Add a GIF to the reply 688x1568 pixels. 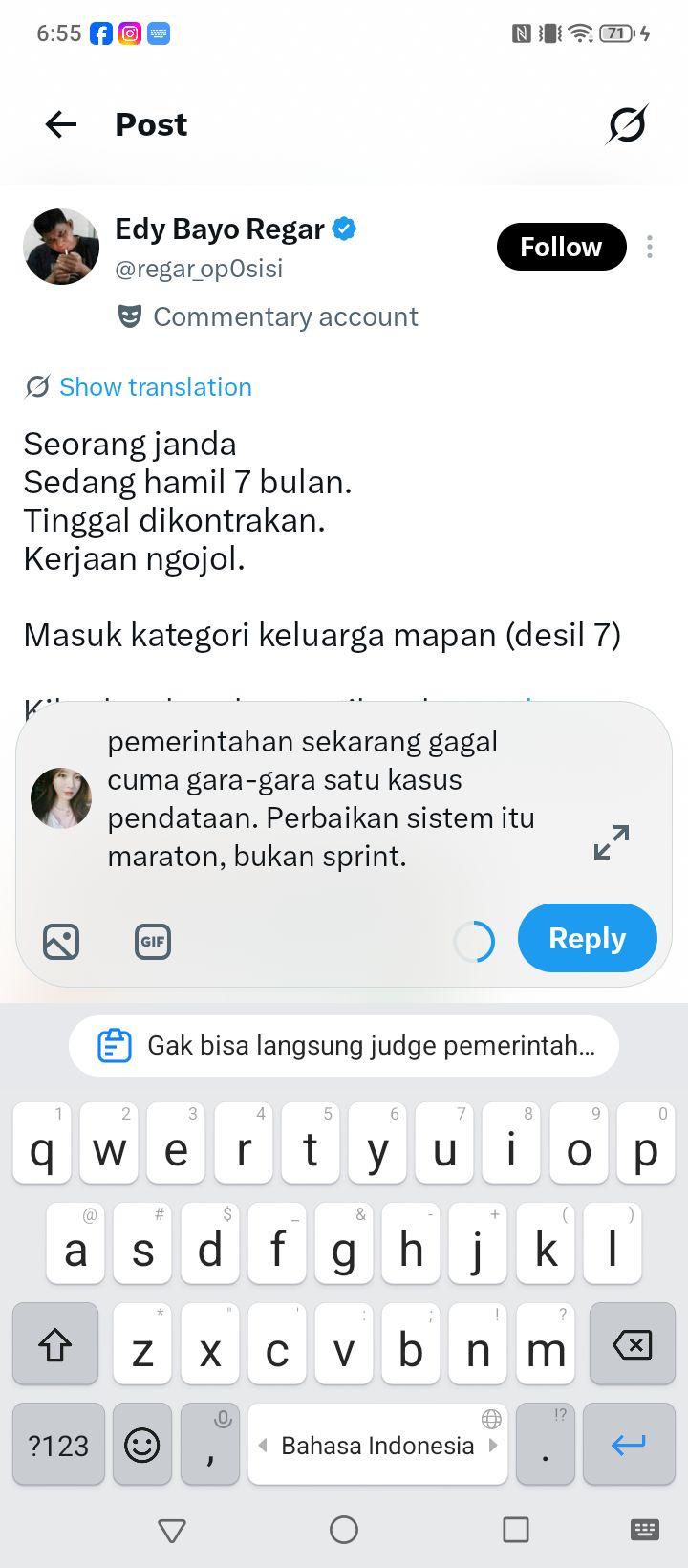click(x=153, y=942)
